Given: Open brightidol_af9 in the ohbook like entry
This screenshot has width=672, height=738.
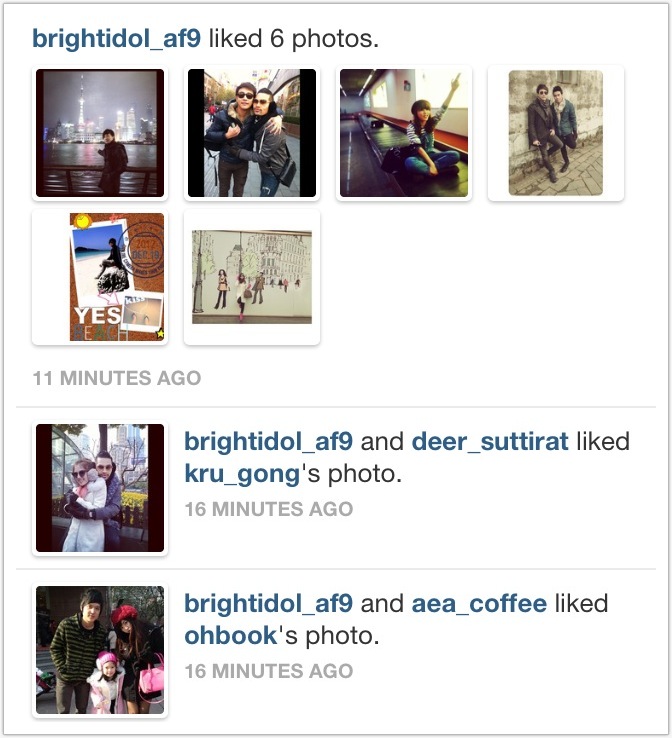Looking at the screenshot, I should pos(268,603).
